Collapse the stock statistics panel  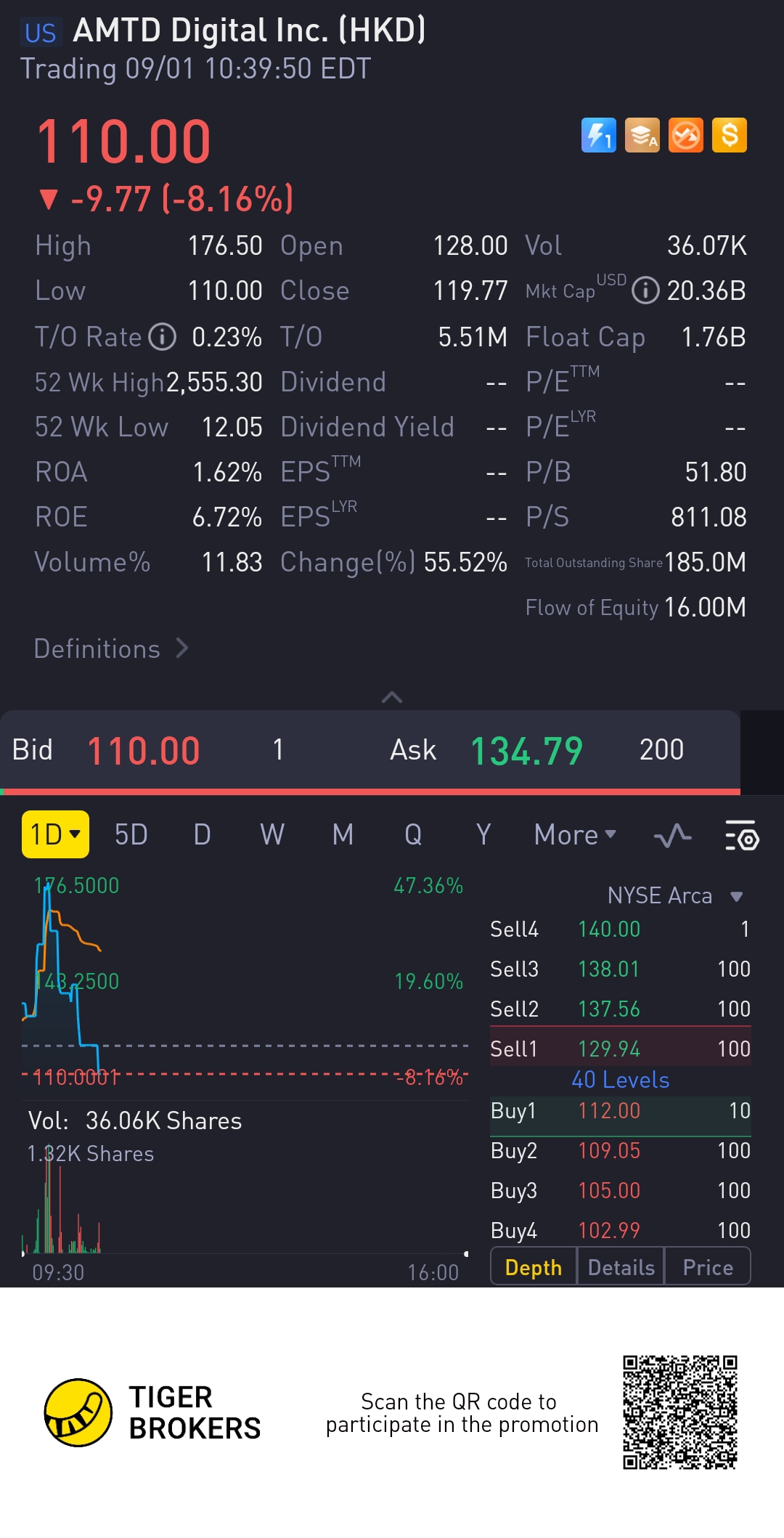pos(392,698)
